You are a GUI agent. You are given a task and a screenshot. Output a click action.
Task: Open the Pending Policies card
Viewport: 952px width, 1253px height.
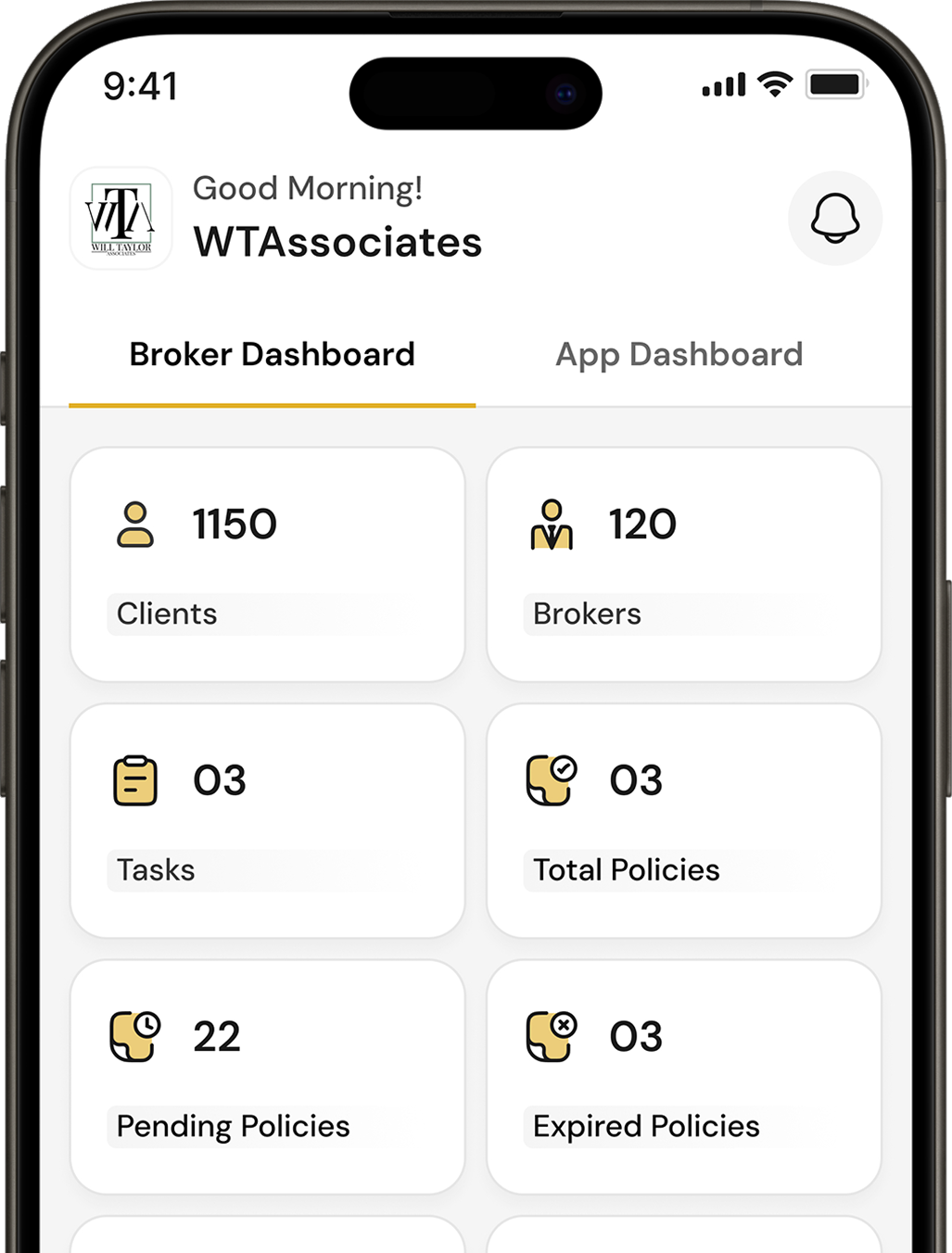(x=267, y=1076)
